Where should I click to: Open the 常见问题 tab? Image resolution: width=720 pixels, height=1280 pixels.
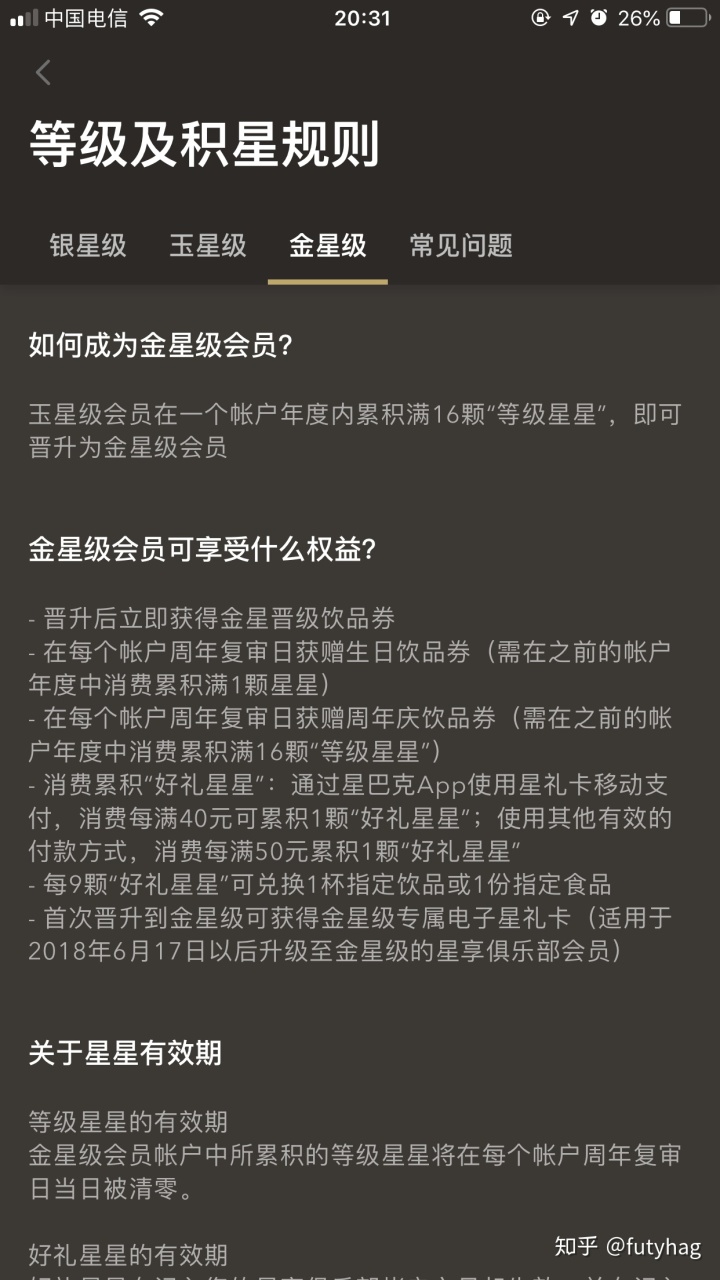[460, 246]
